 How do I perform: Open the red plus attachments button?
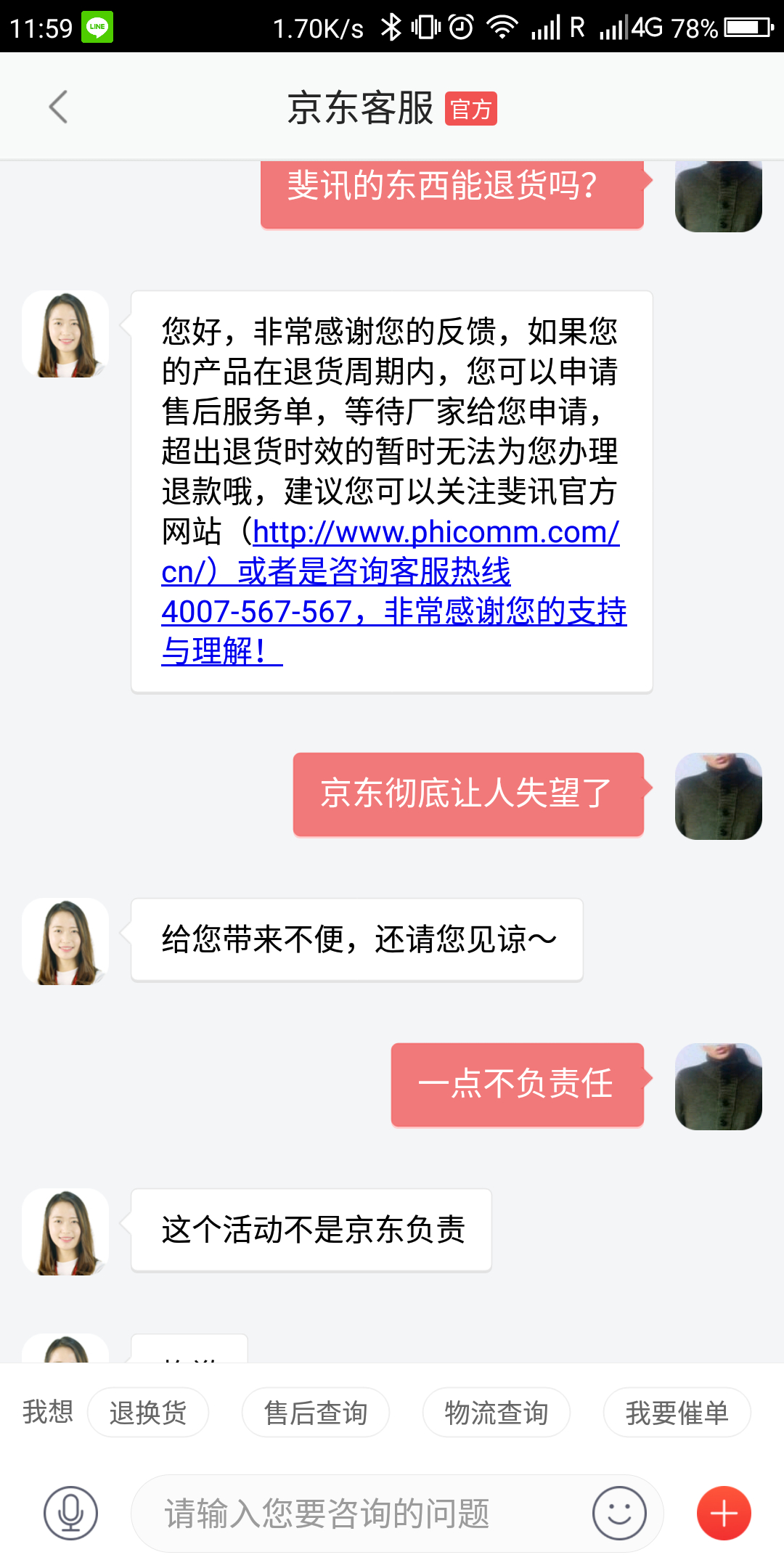[x=724, y=1514]
